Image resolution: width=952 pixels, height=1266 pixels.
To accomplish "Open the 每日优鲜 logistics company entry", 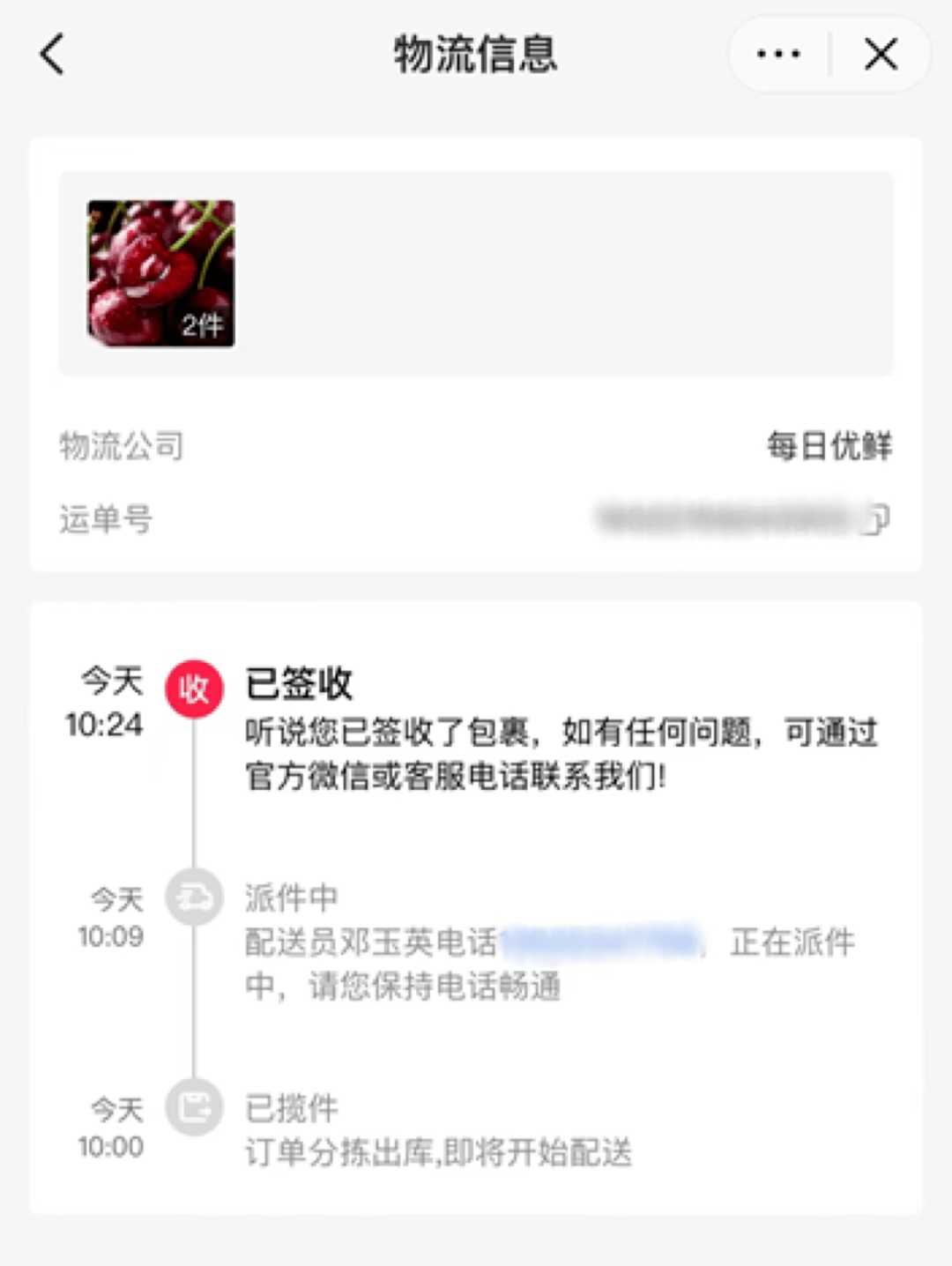I will (830, 446).
